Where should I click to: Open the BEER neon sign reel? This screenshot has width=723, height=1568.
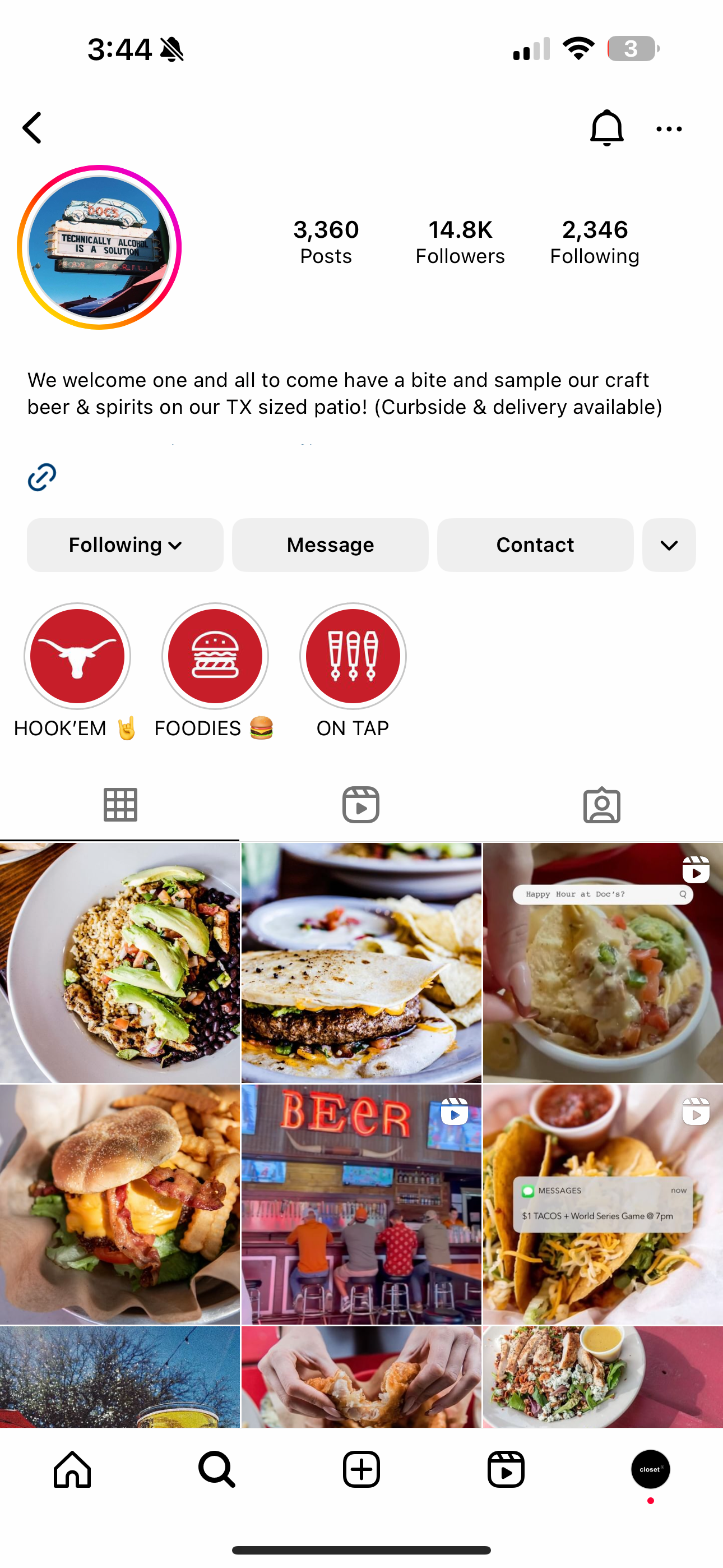coord(361,1204)
